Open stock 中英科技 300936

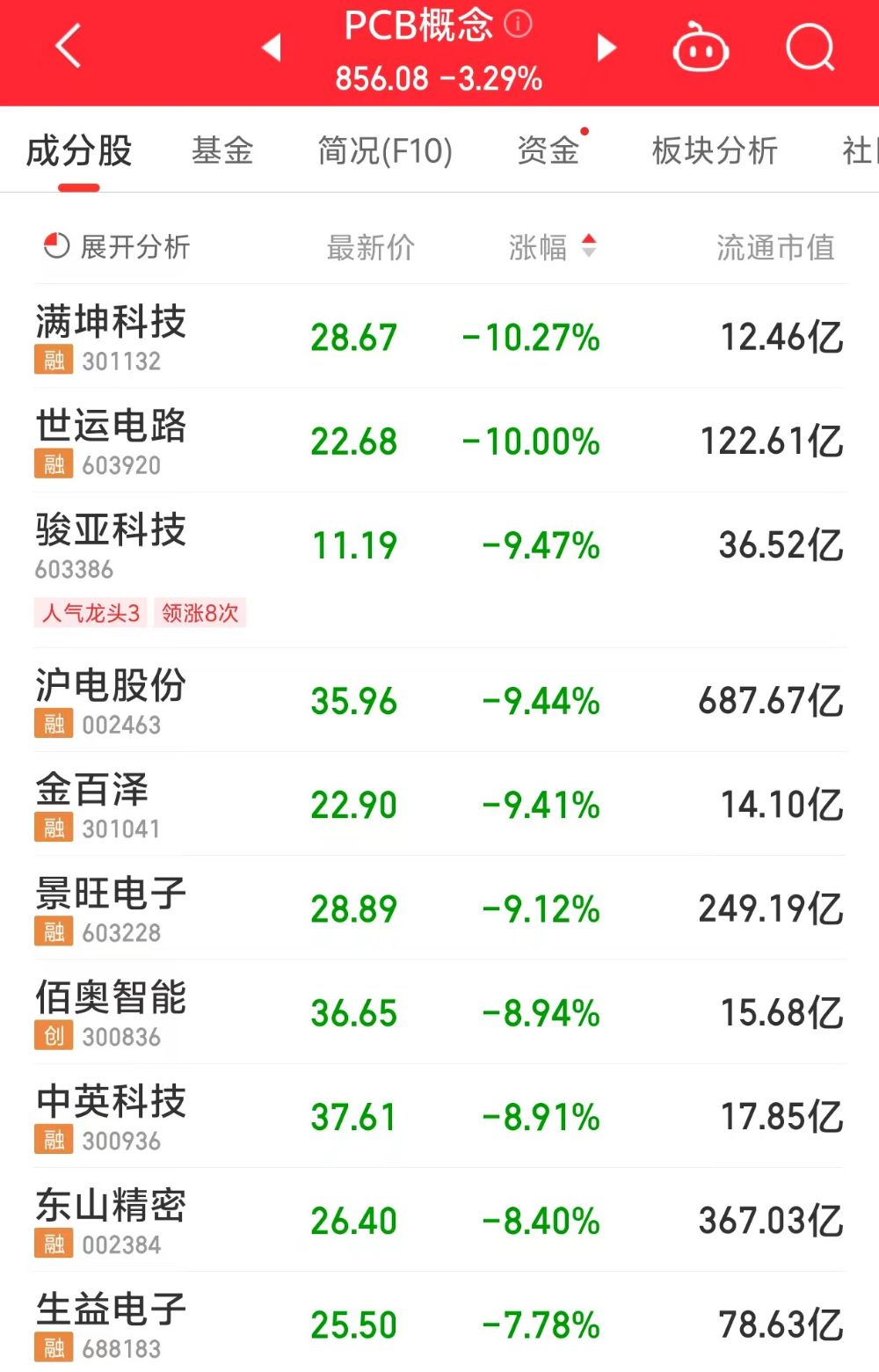[x=111, y=1117]
